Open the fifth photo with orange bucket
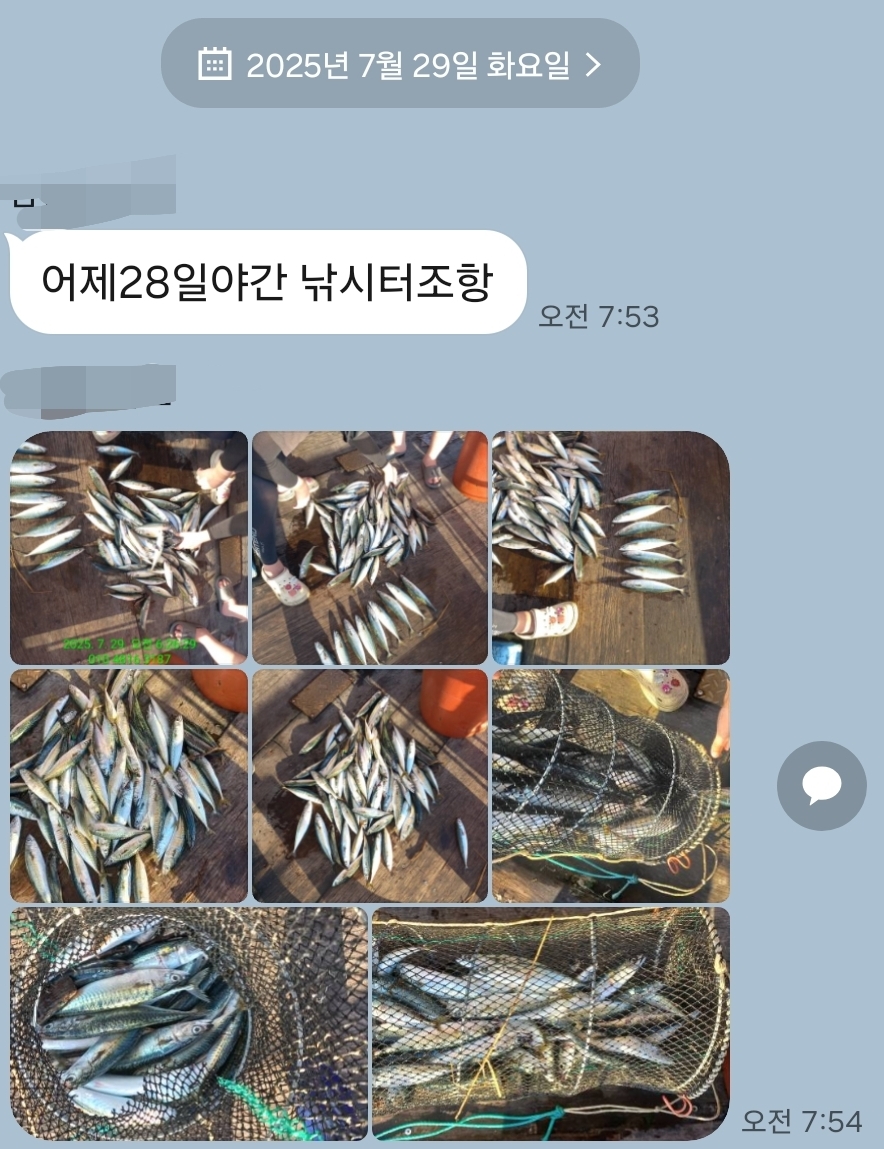Viewport: 884px width, 1149px height. point(369,785)
